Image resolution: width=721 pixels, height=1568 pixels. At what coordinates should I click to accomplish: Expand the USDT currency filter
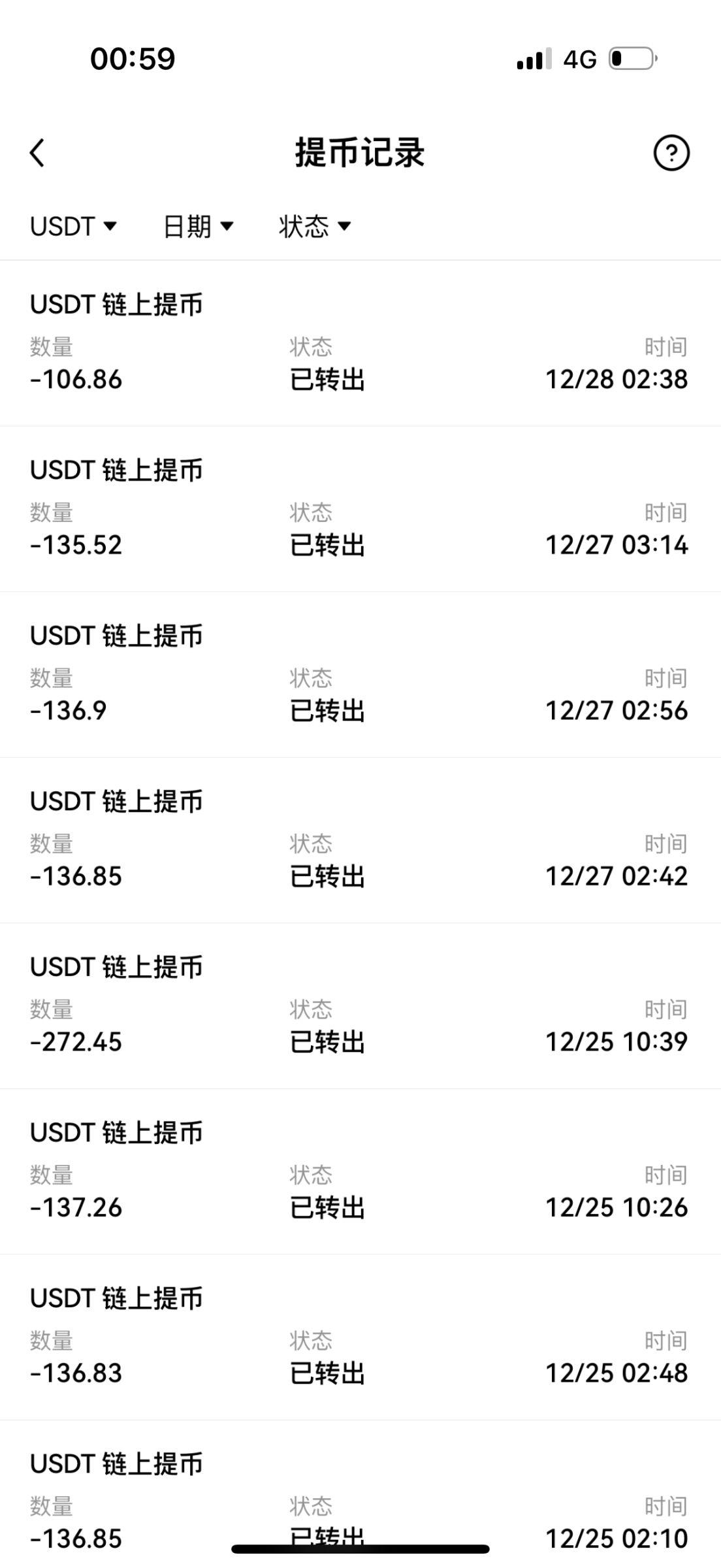(x=73, y=227)
